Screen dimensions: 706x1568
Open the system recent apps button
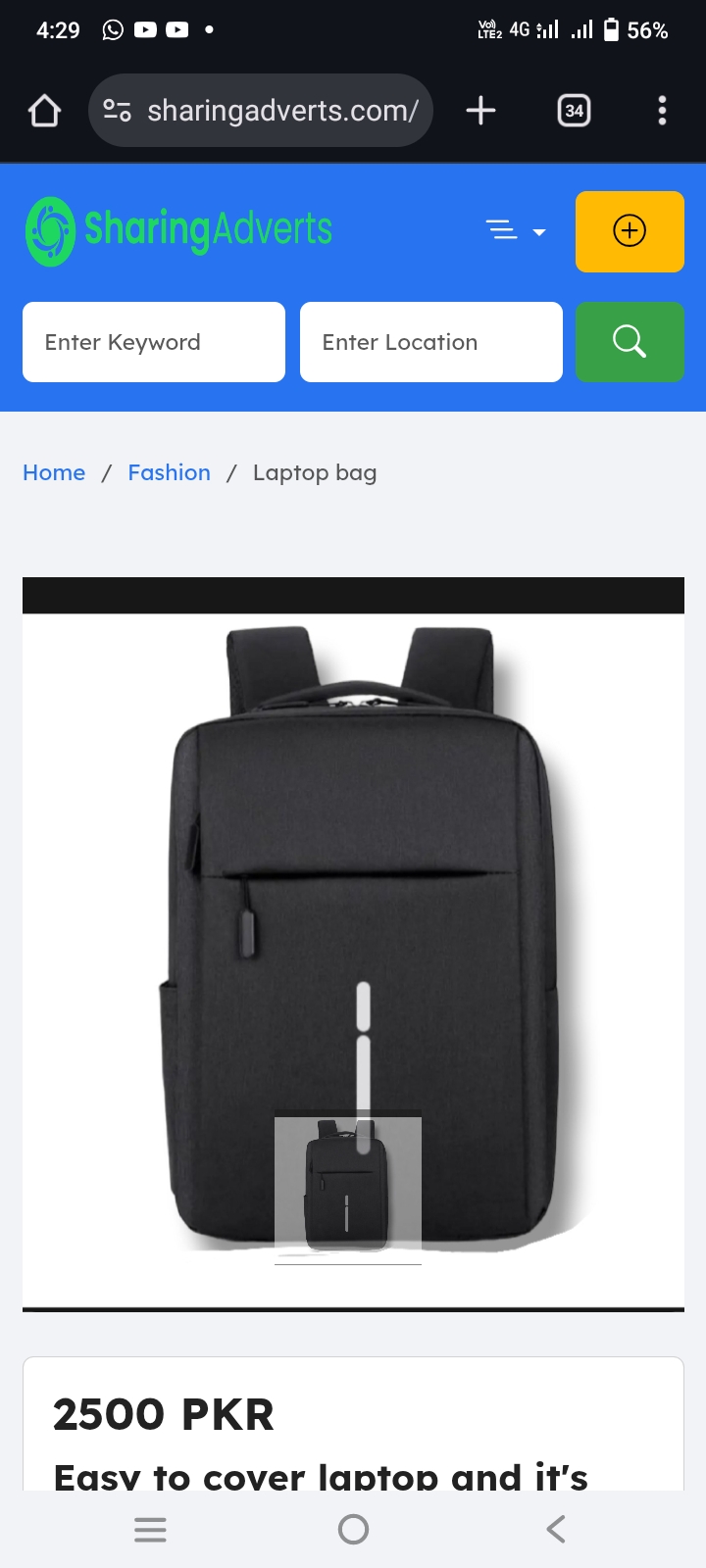pyautogui.click(x=150, y=1529)
